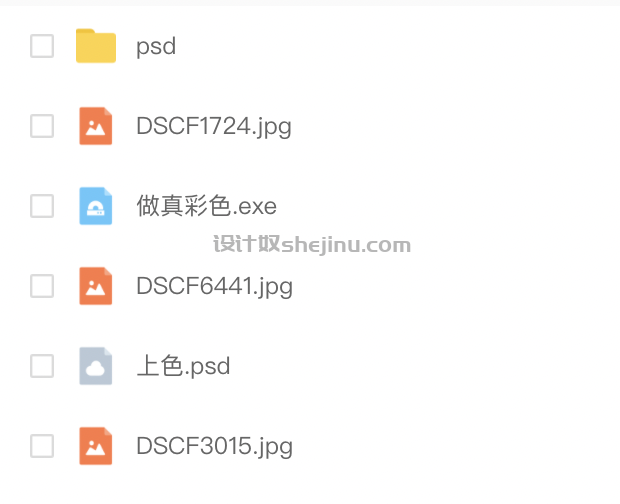Open the file DSCF1724.jpg

pos(213,126)
